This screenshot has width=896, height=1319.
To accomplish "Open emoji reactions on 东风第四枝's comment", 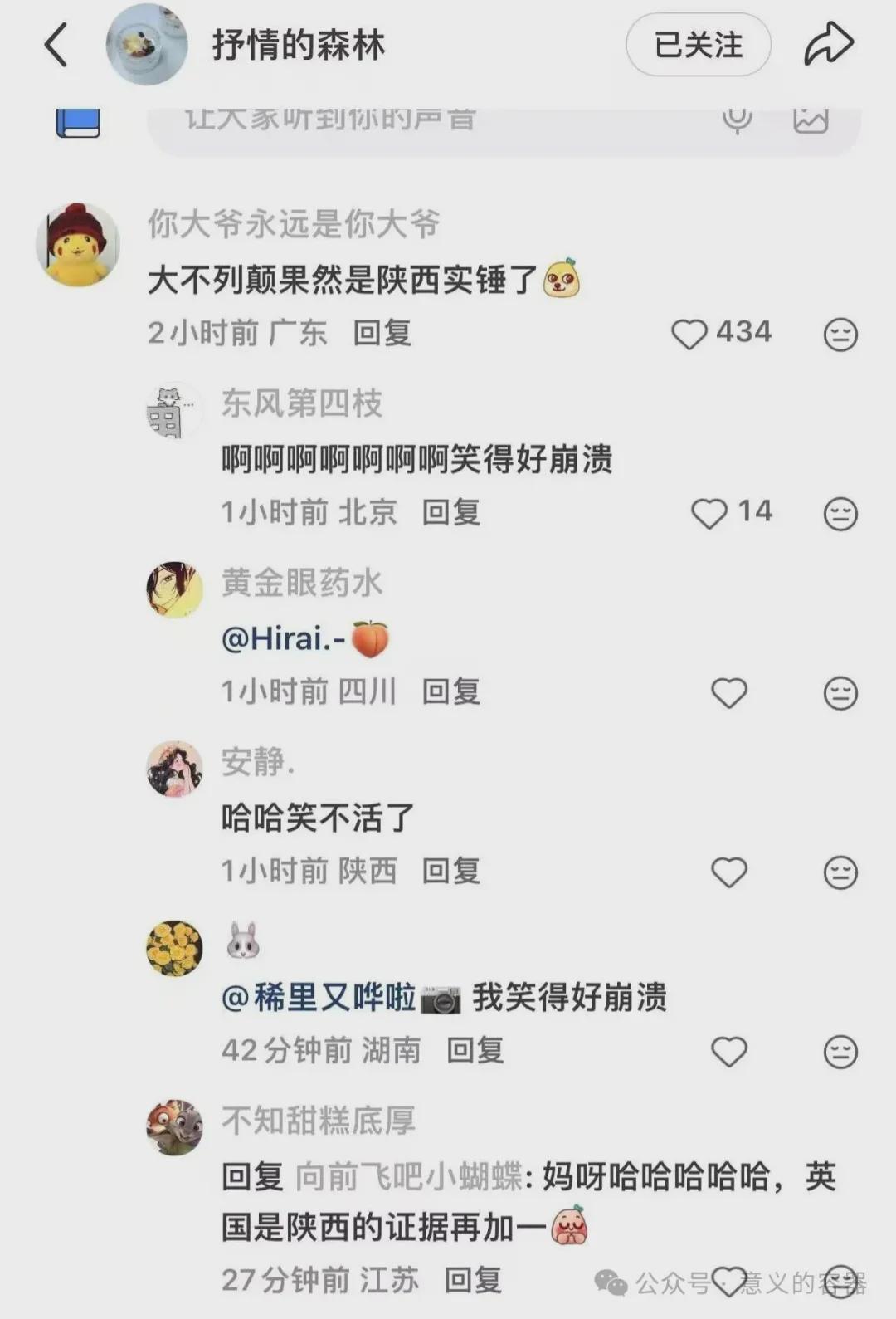I will coord(840,513).
